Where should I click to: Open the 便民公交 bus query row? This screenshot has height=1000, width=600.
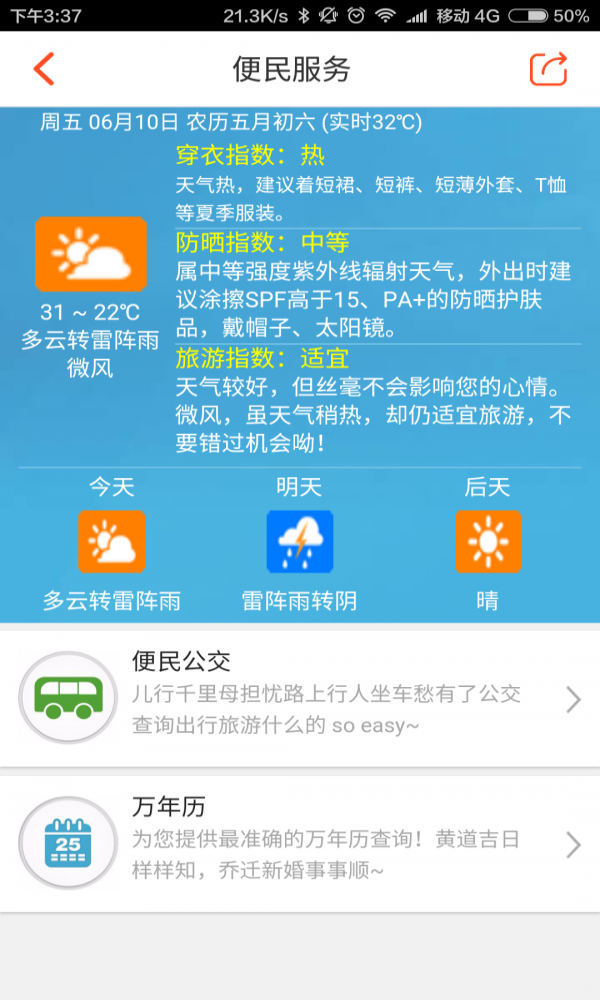[x=300, y=699]
